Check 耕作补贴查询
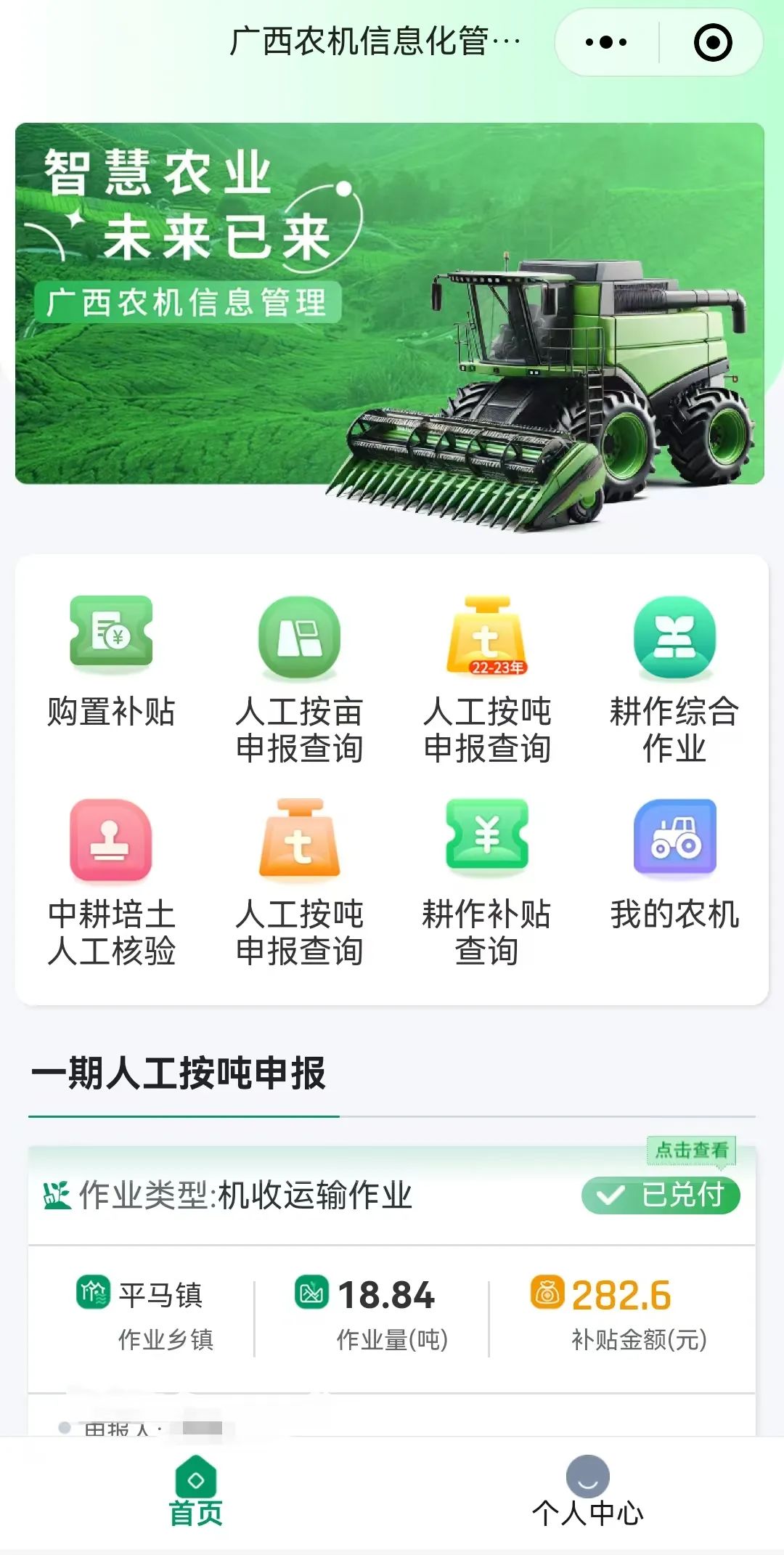 pos(486,882)
